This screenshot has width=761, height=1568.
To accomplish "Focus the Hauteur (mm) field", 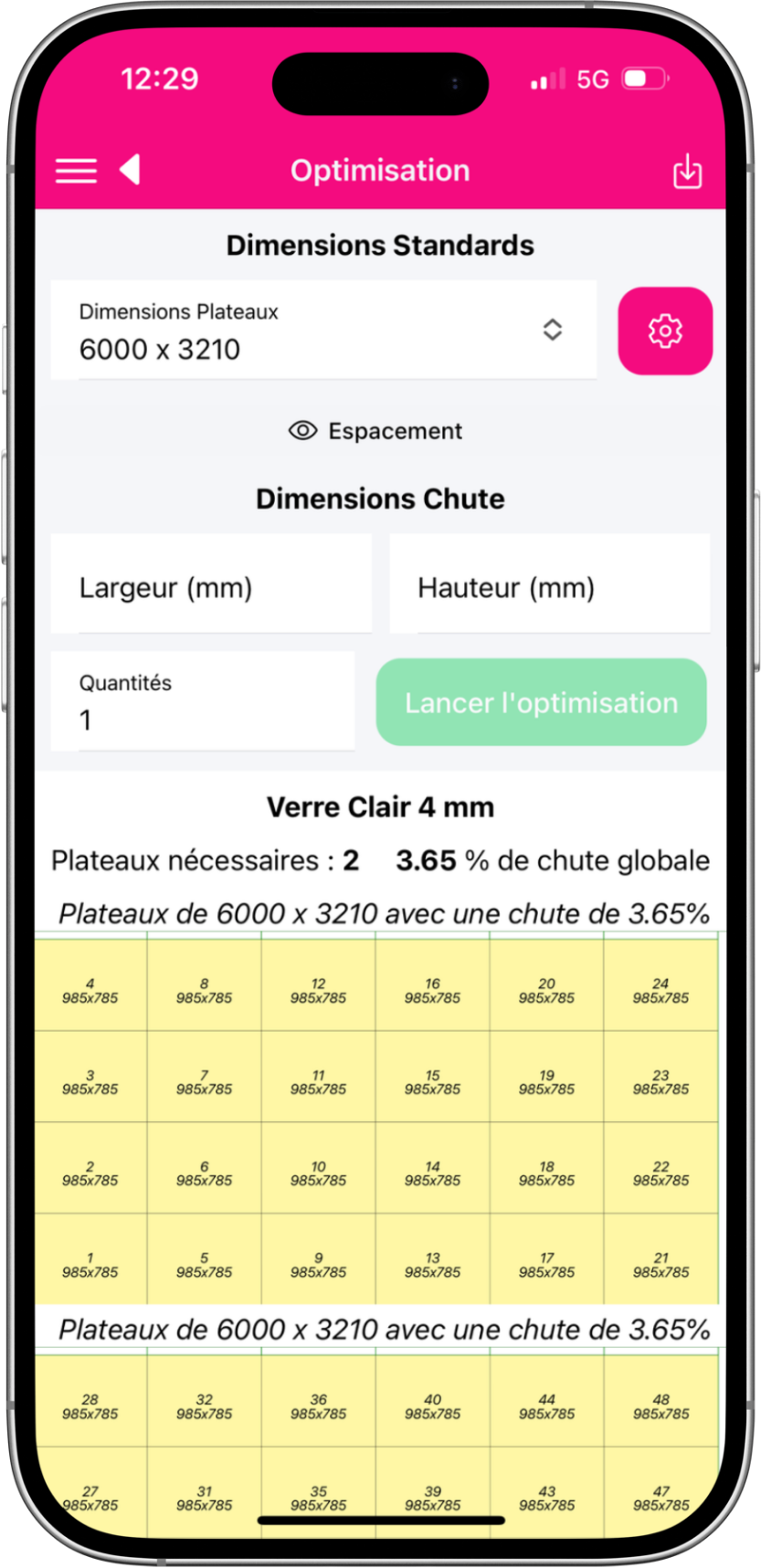I will coord(549,587).
